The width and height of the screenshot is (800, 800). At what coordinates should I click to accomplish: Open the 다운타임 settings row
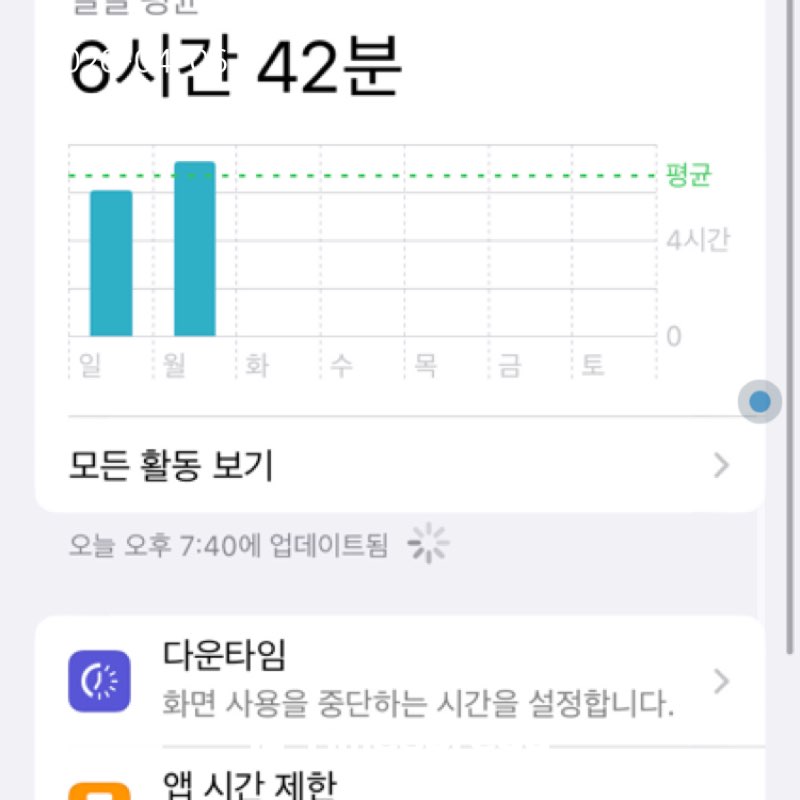(x=400, y=681)
